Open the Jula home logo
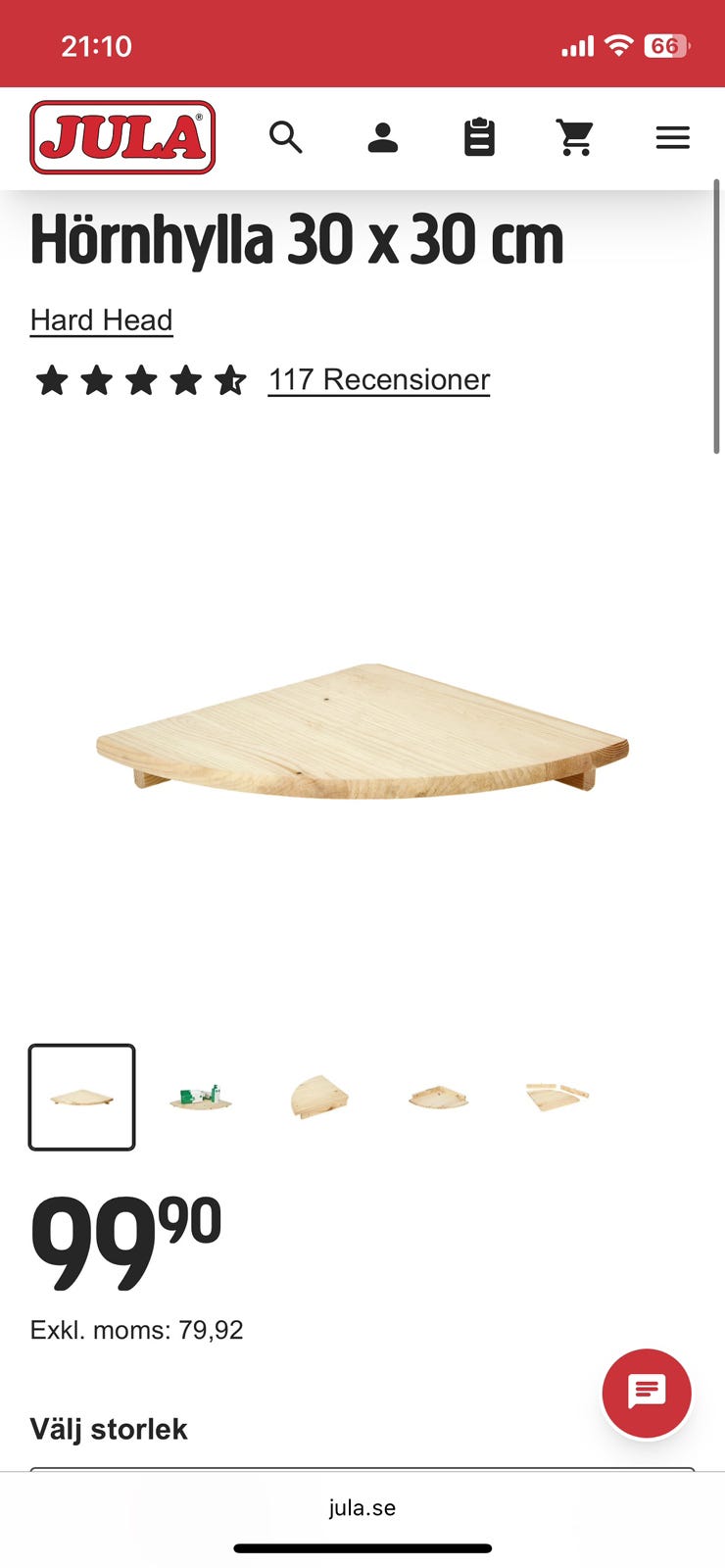Screen dimensions: 725x1568 coord(122,137)
